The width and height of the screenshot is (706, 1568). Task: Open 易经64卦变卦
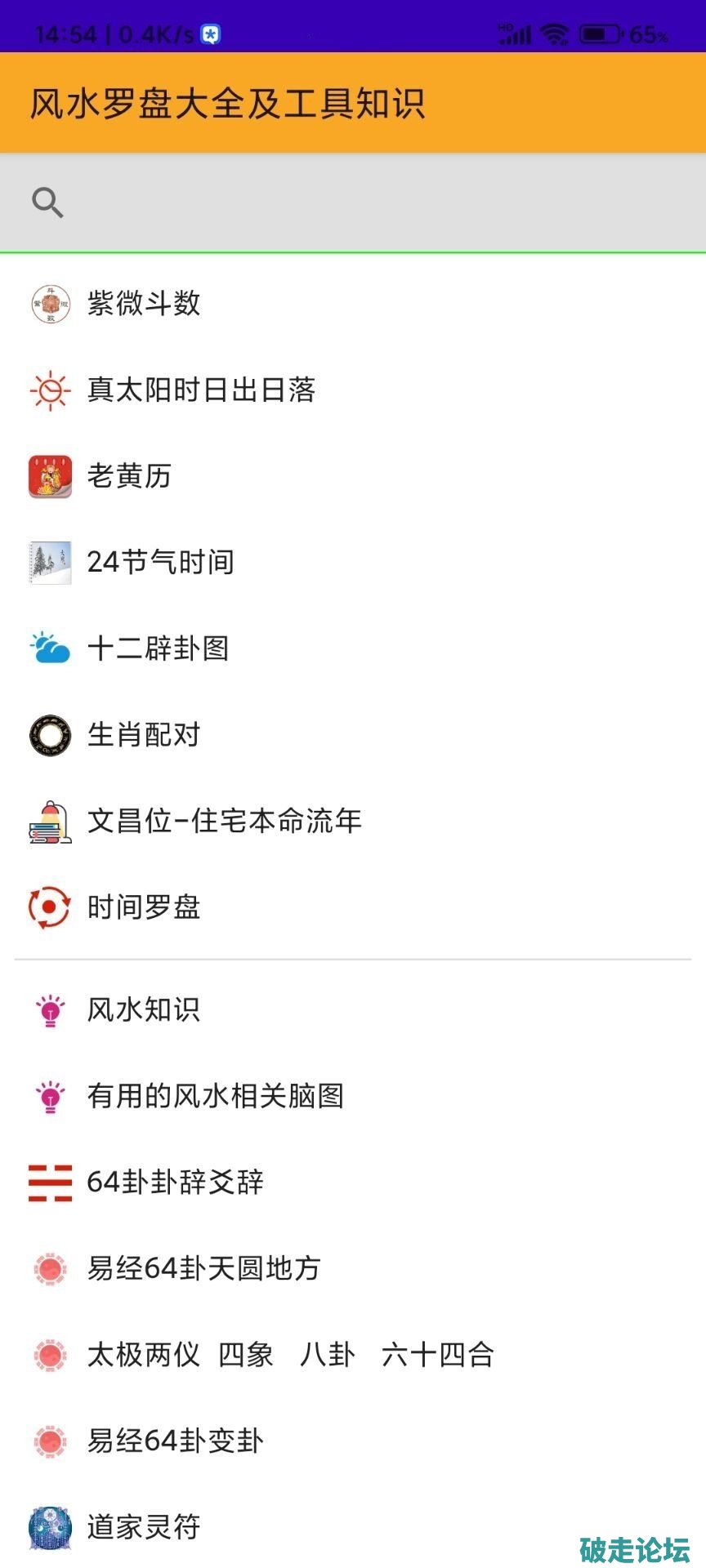tap(175, 1441)
